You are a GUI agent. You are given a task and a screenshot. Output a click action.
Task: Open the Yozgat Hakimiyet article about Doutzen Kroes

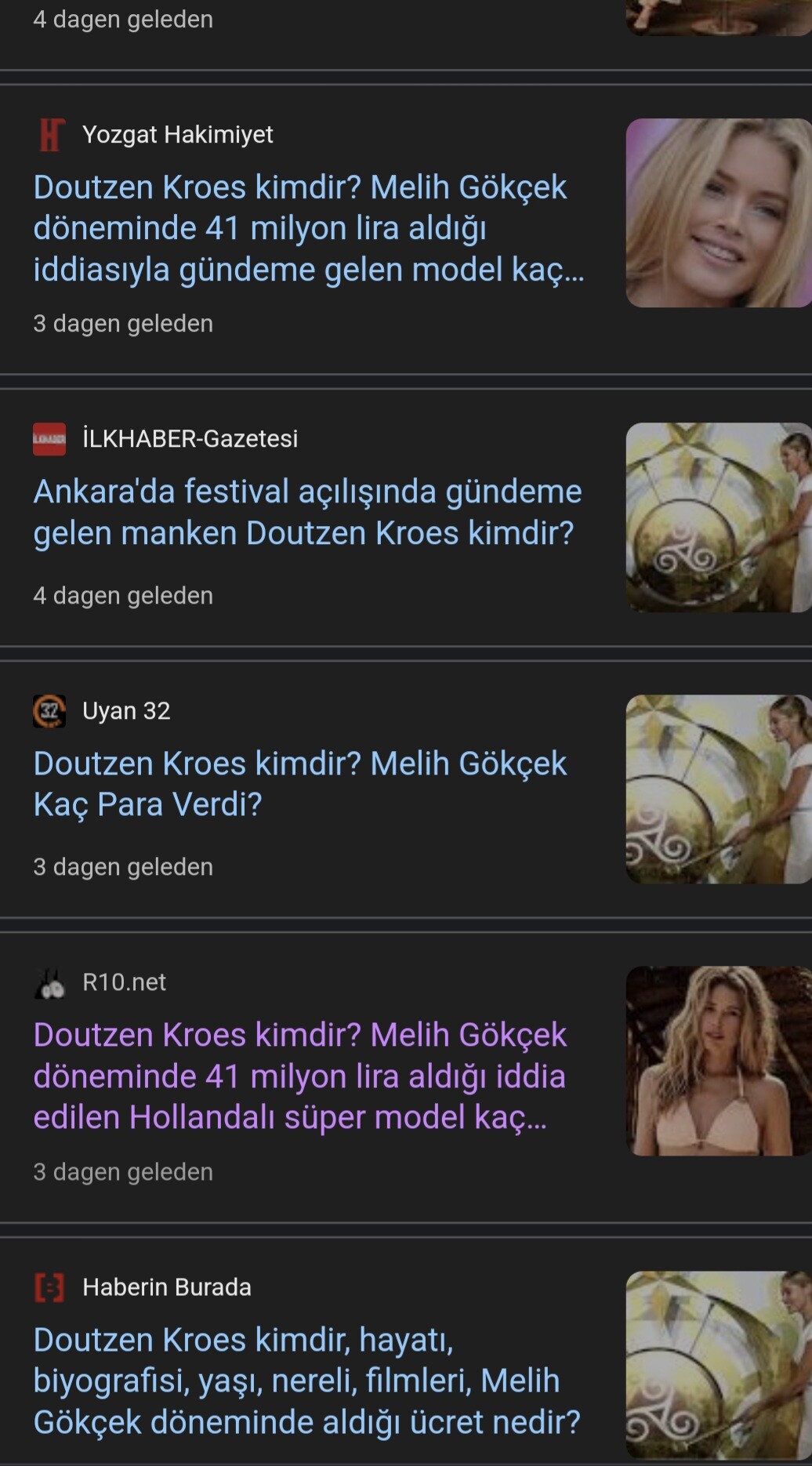(x=308, y=228)
